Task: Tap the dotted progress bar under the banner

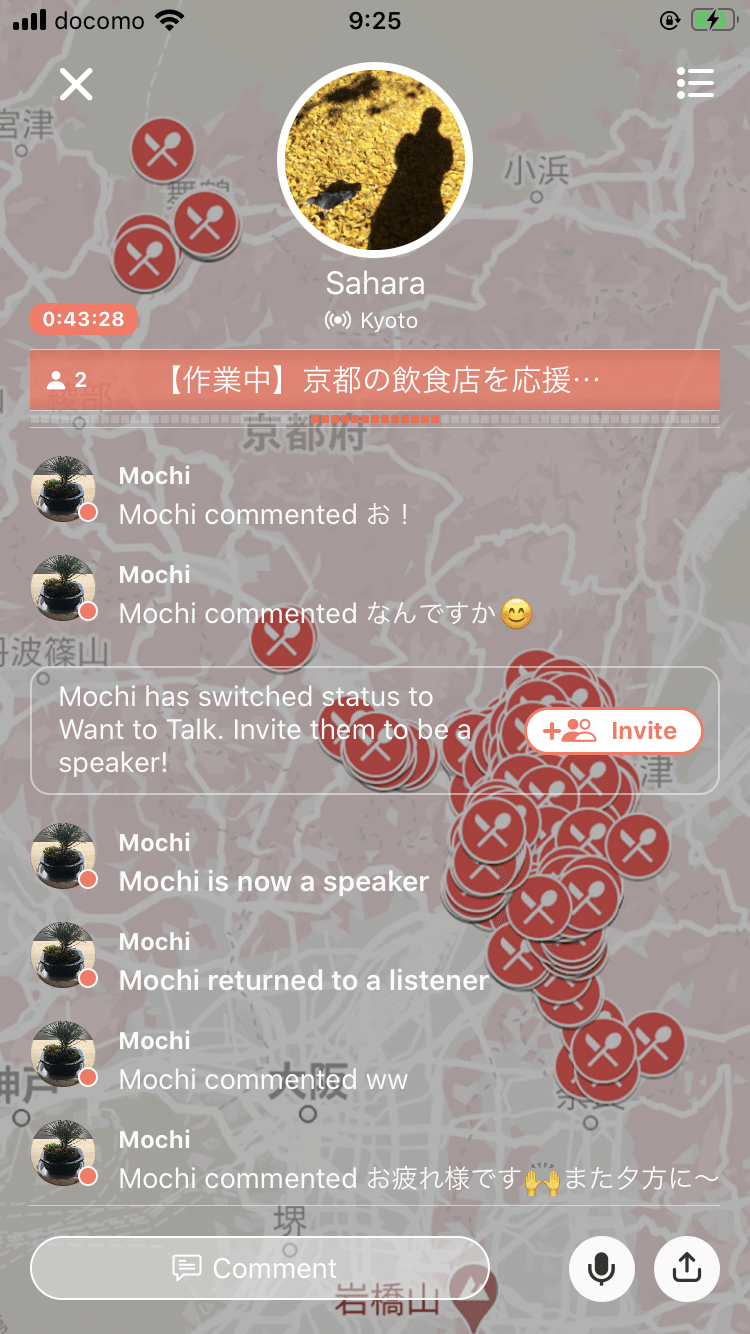Action: [375, 420]
